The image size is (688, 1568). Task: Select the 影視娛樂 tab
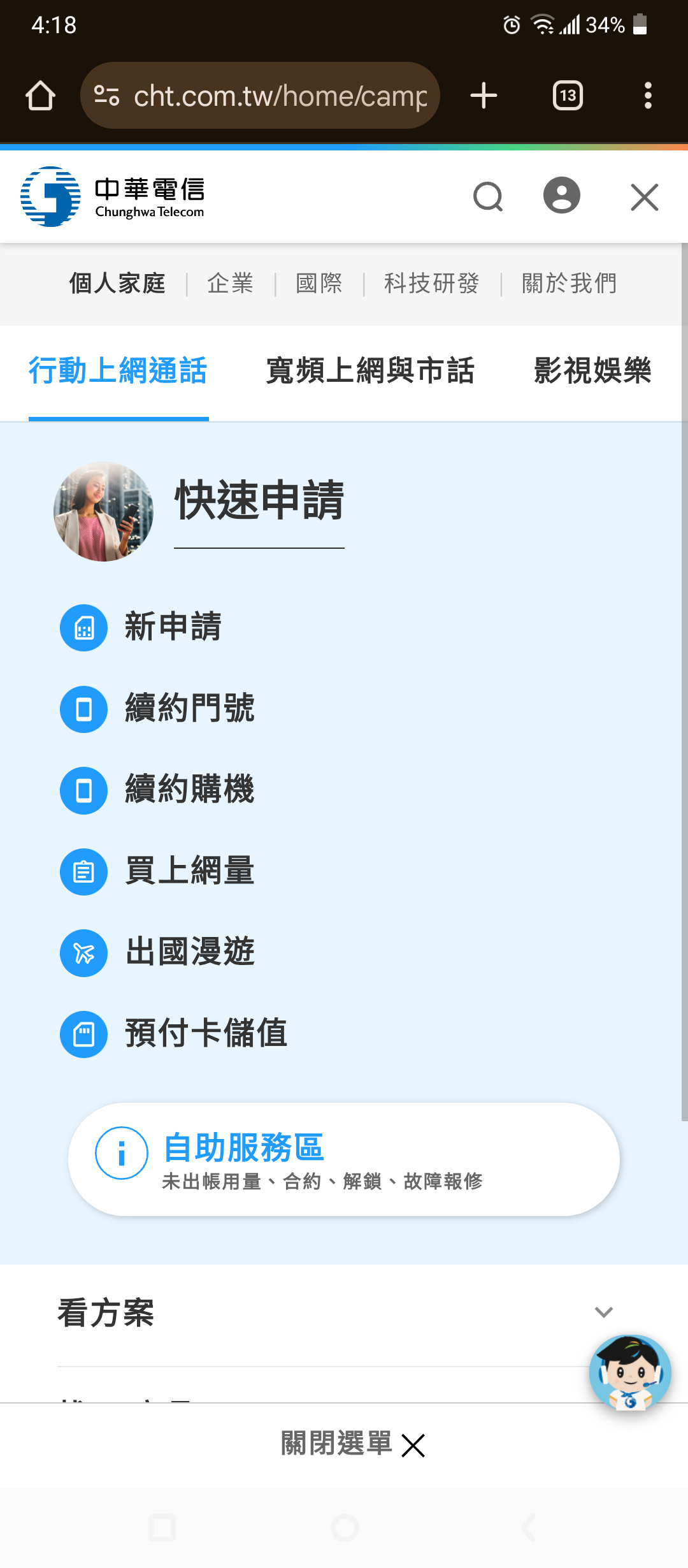tap(592, 371)
